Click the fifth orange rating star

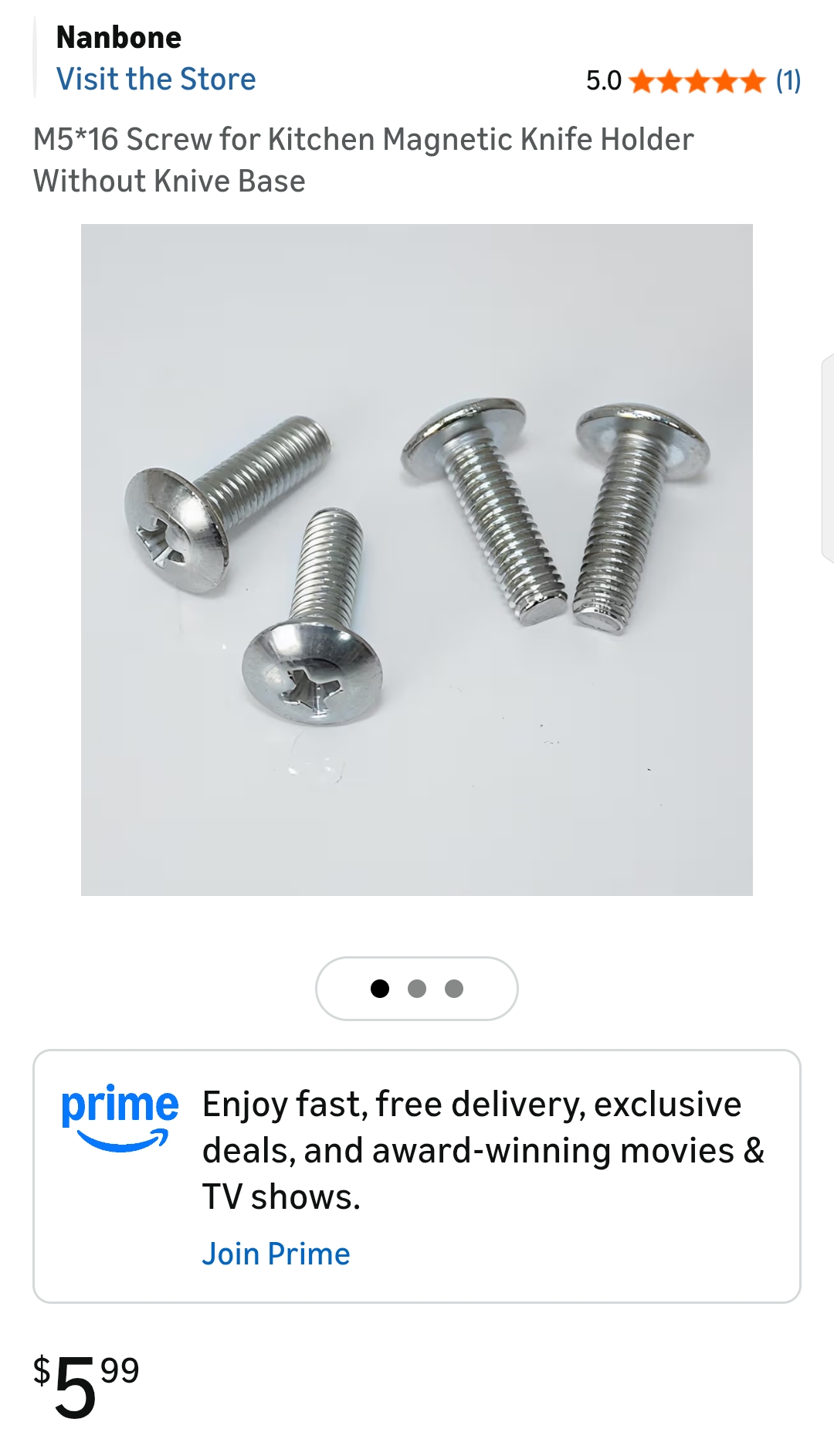click(754, 80)
